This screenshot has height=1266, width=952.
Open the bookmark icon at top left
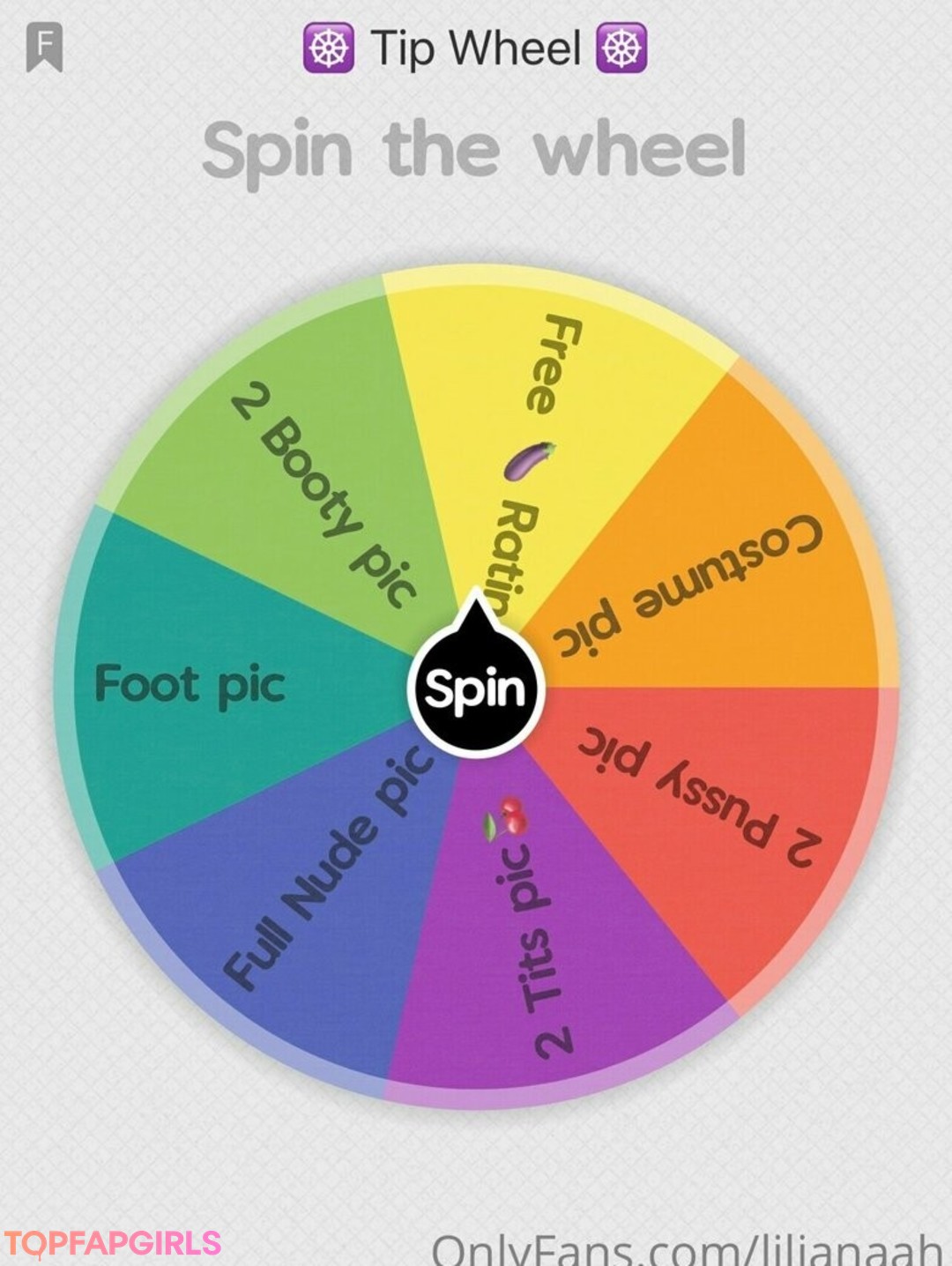44,48
